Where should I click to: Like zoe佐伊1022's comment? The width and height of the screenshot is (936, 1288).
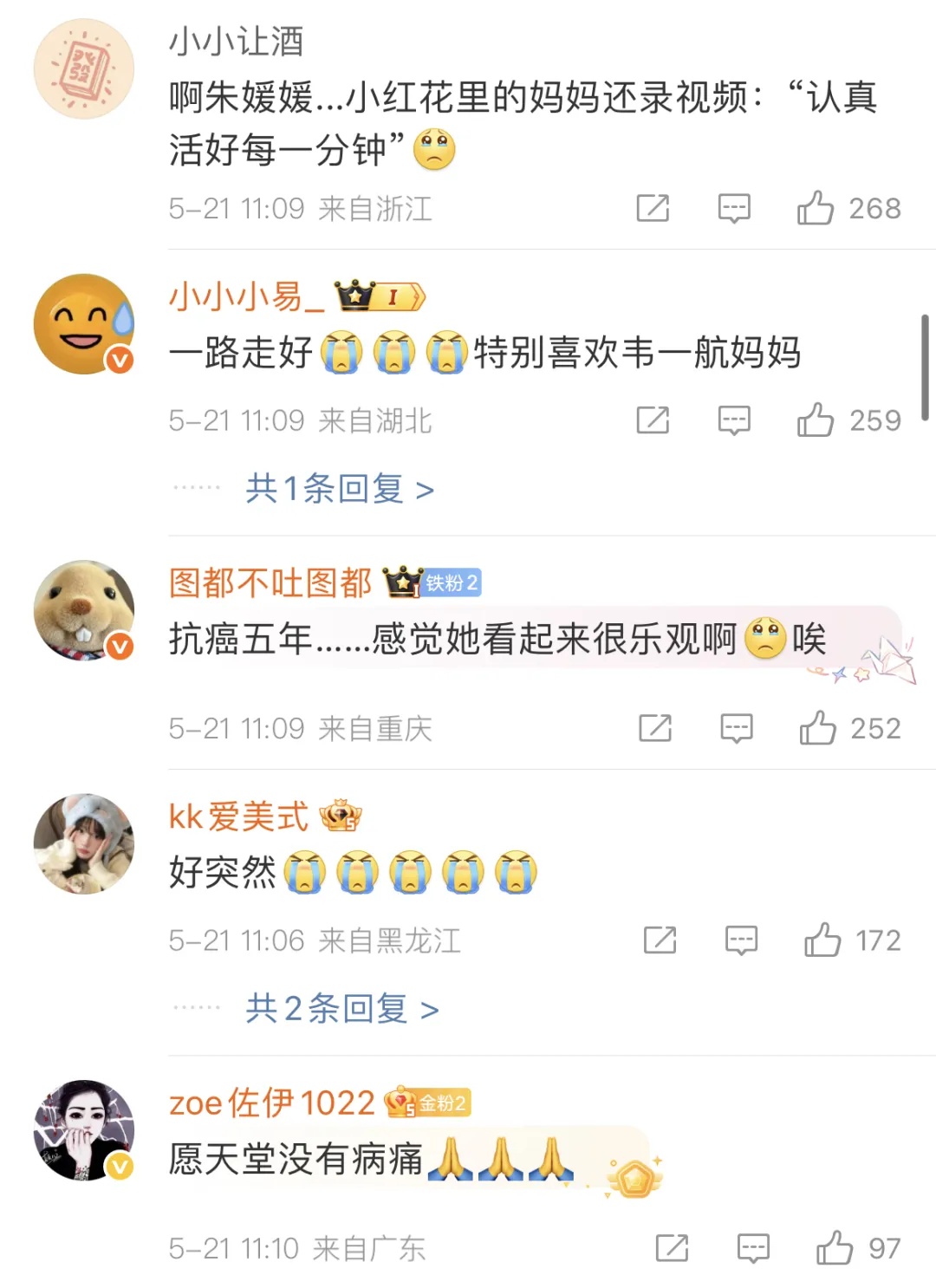tap(835, 1248)
